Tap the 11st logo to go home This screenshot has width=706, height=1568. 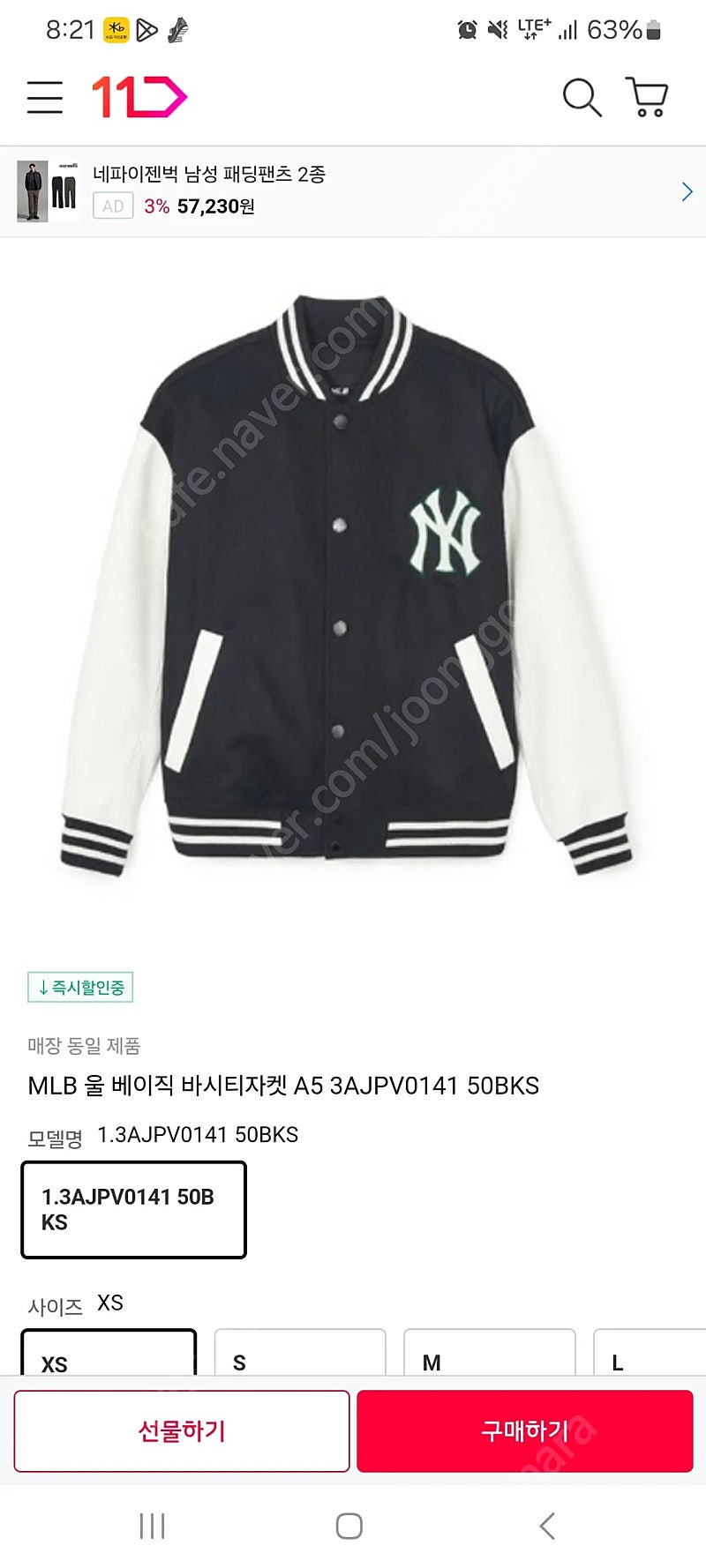click(x=139, y=97)
